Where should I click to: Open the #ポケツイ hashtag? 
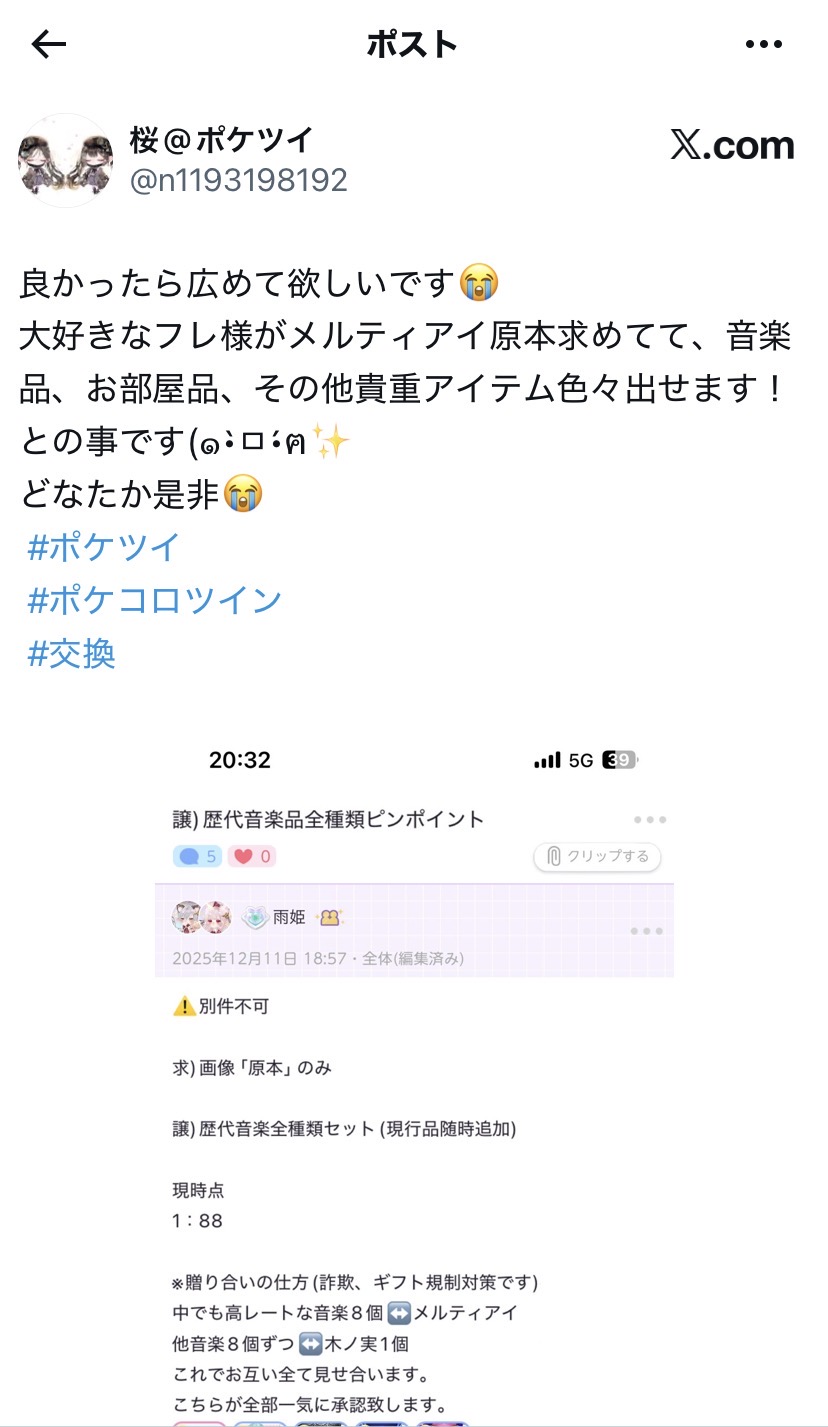pos(104,547)
